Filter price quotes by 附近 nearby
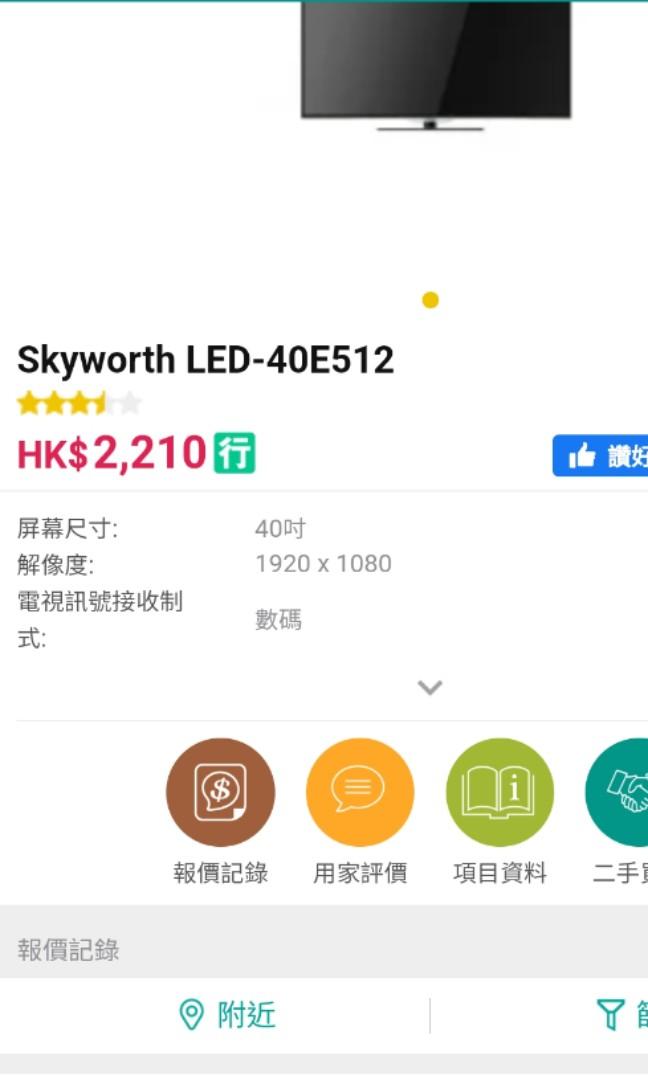 tap(228, 1015)
